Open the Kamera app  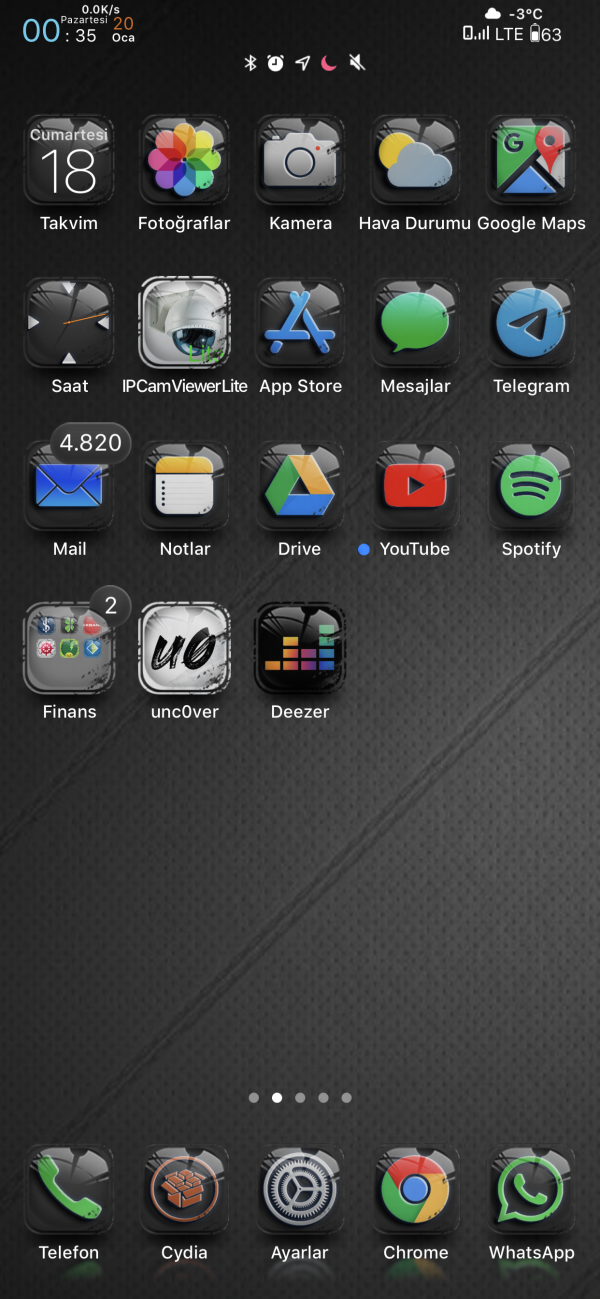coord(300,160)
